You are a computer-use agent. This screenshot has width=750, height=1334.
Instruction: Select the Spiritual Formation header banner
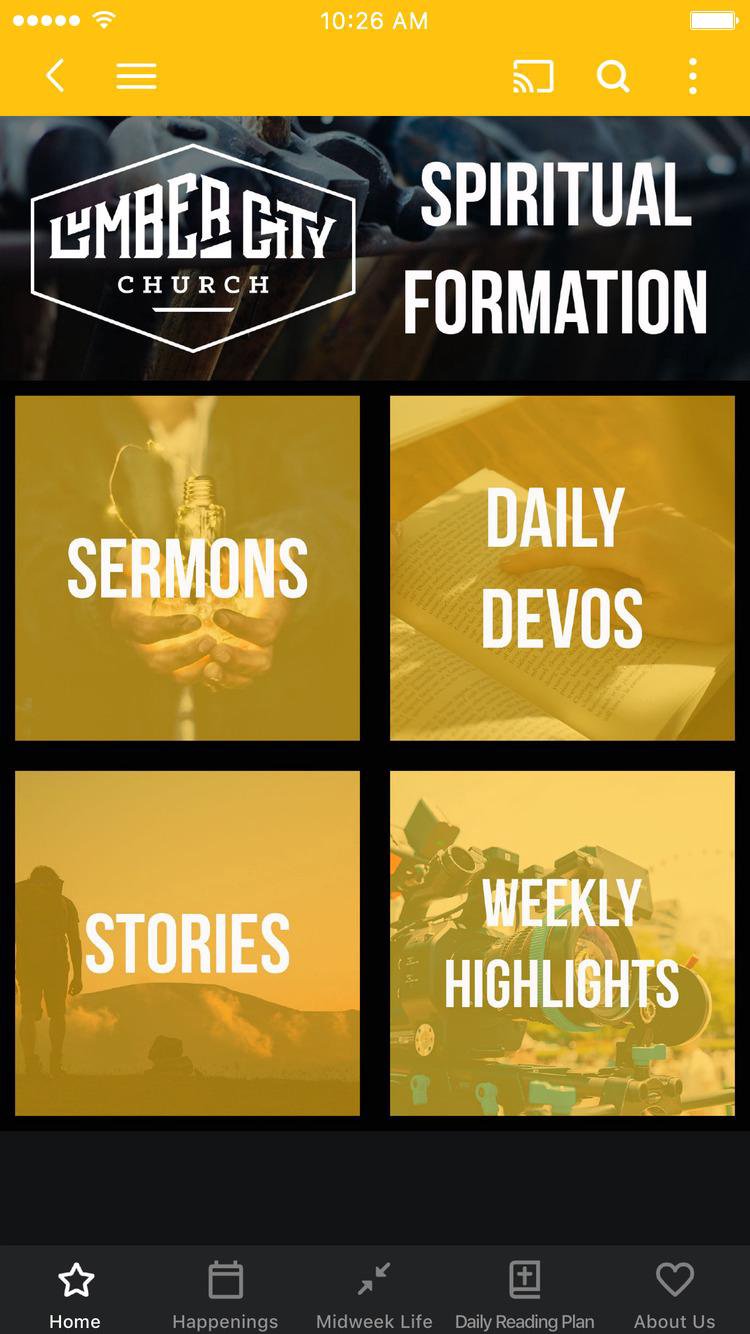pyautogui.click(x=555, y=248)
